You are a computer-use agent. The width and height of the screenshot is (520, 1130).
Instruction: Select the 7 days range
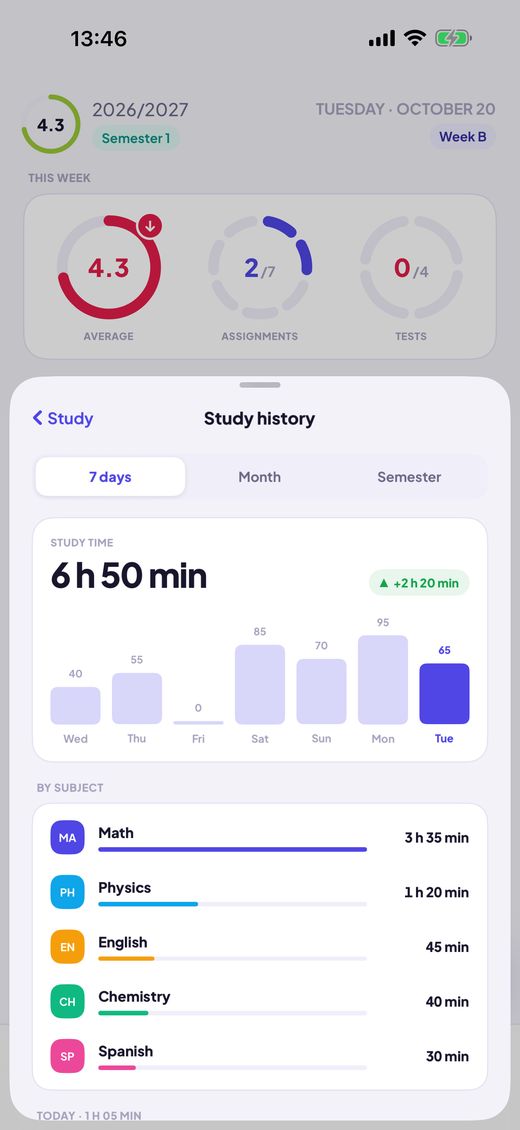click(x=110, y=476)
